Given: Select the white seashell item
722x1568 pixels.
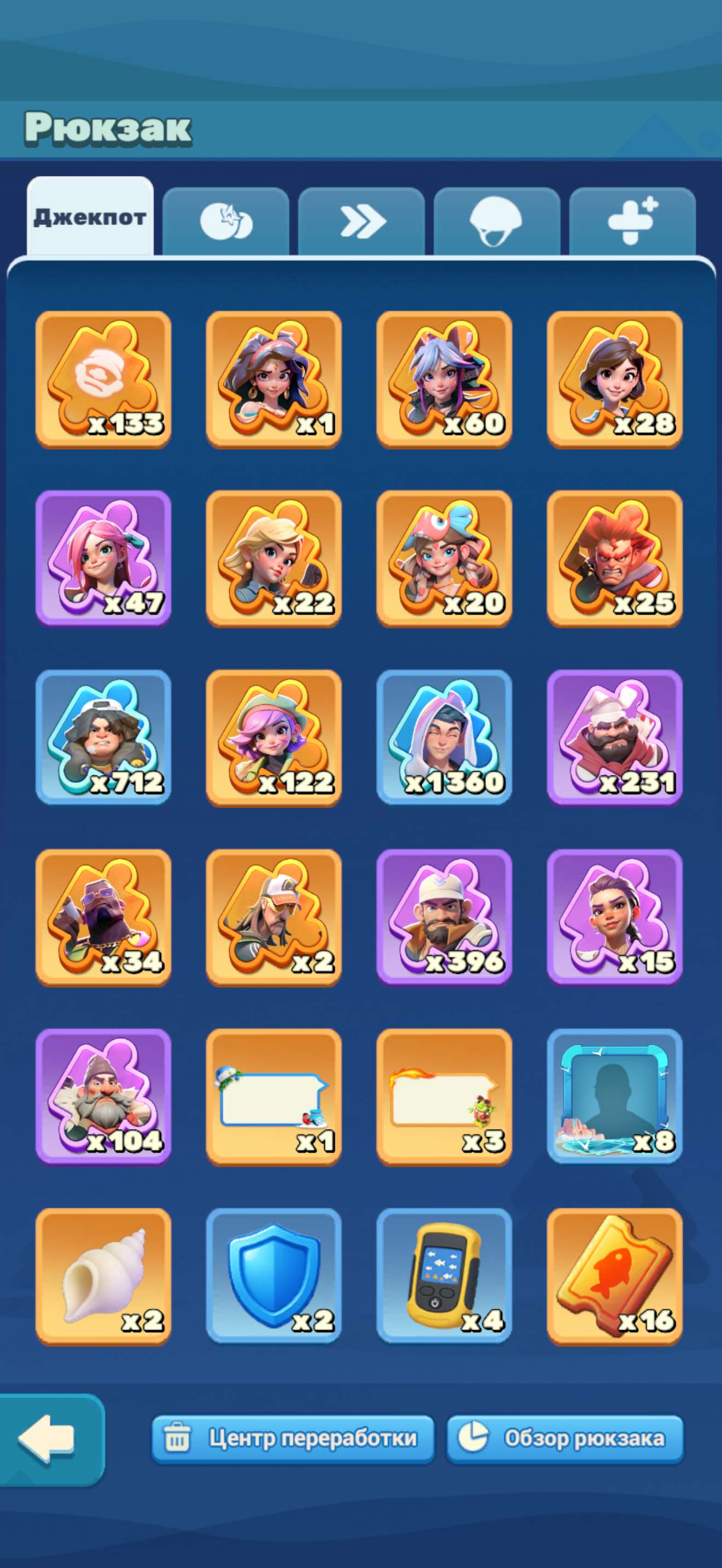Looking at the screenshot, I should click(103, 1276).
